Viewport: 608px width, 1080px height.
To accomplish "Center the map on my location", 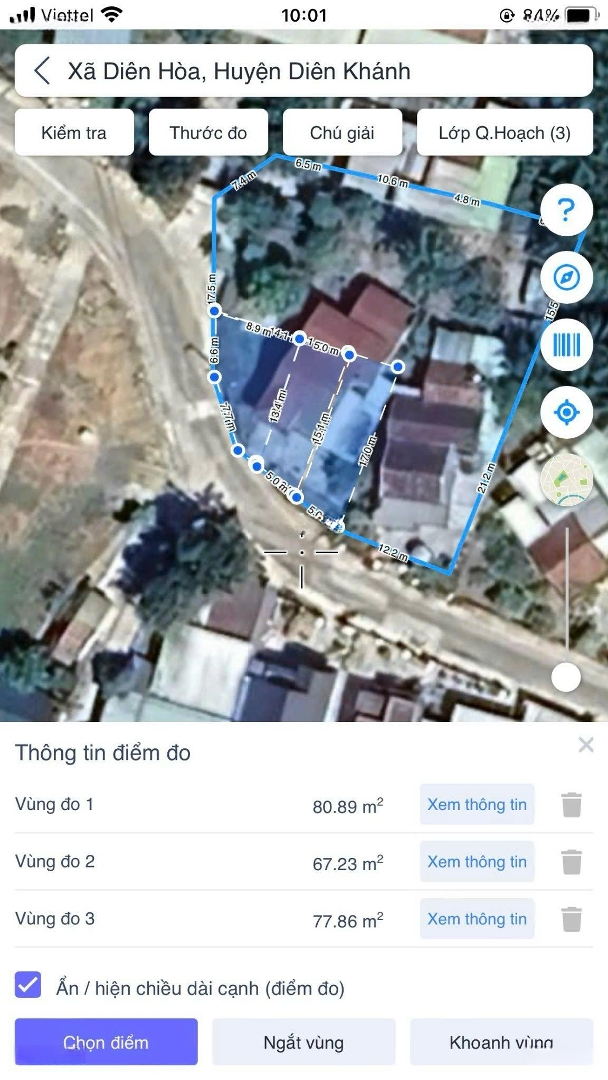I will coord(566,412).
